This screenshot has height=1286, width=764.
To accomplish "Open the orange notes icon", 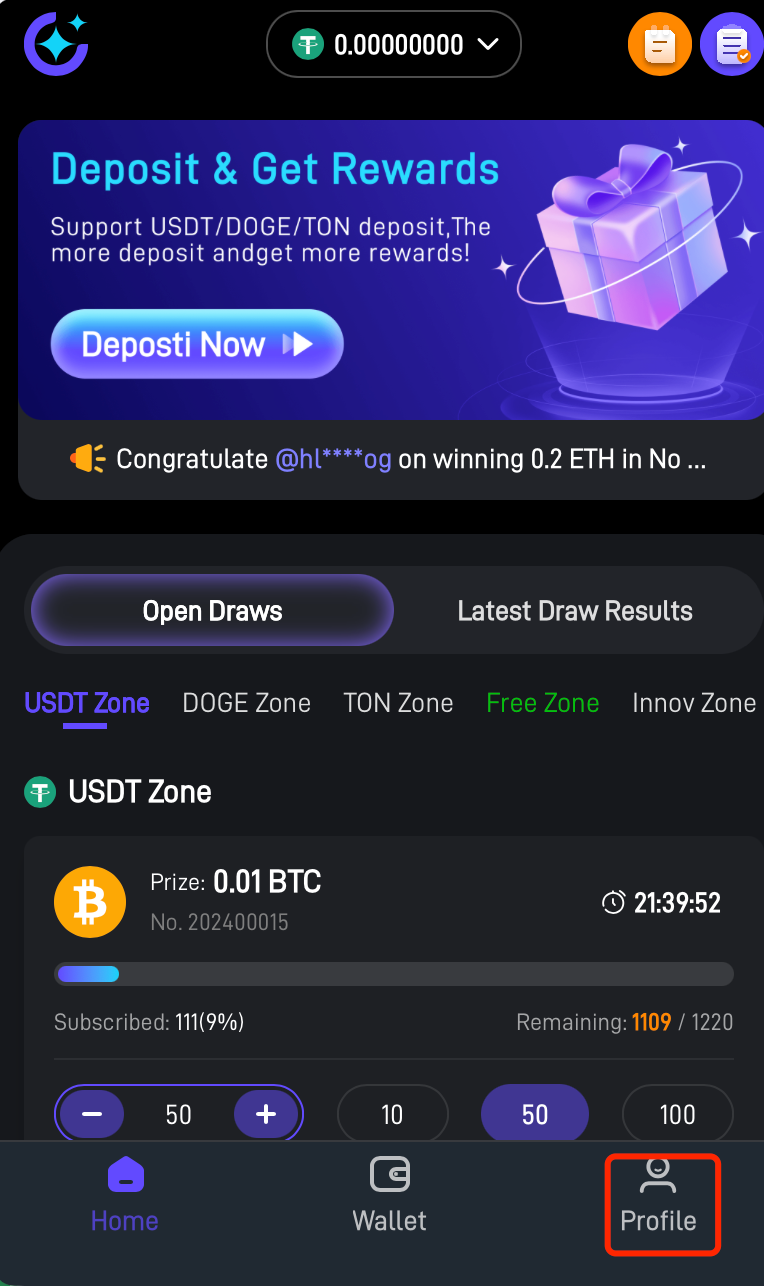I will pyautogui.click(x=659, y=45).
